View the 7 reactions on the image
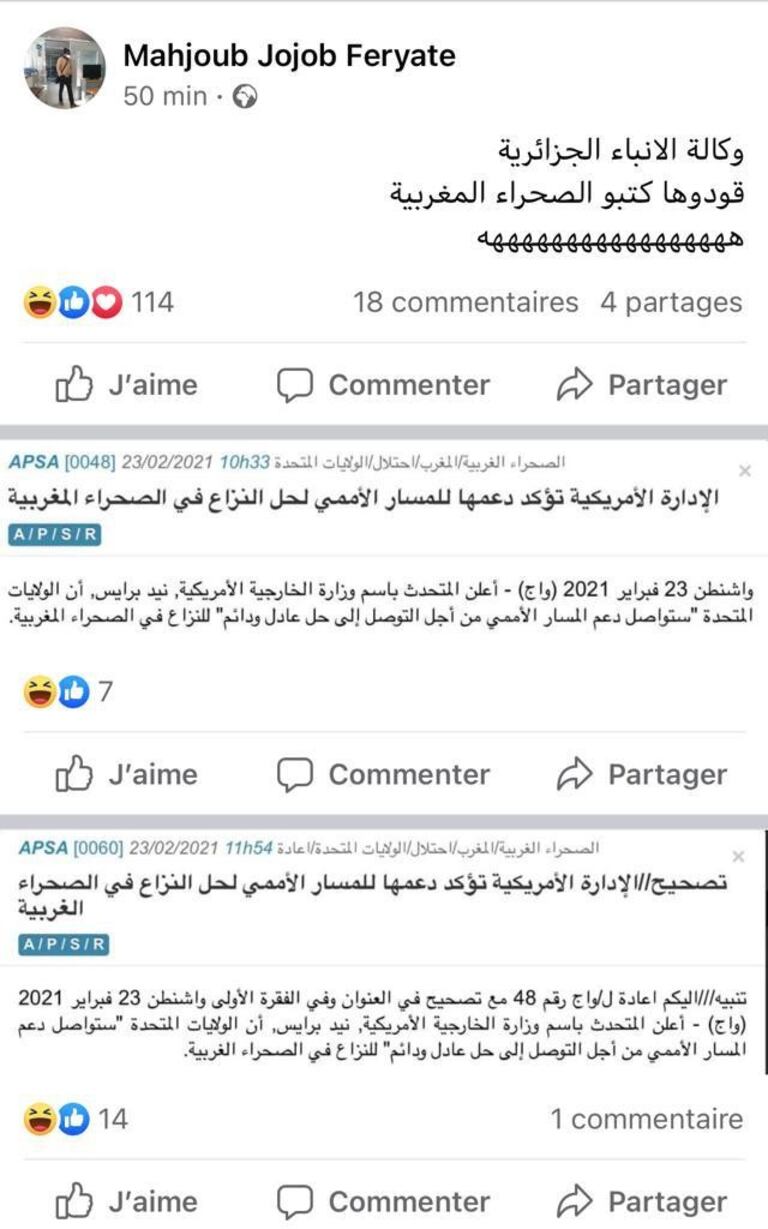 tap(67, 691)
